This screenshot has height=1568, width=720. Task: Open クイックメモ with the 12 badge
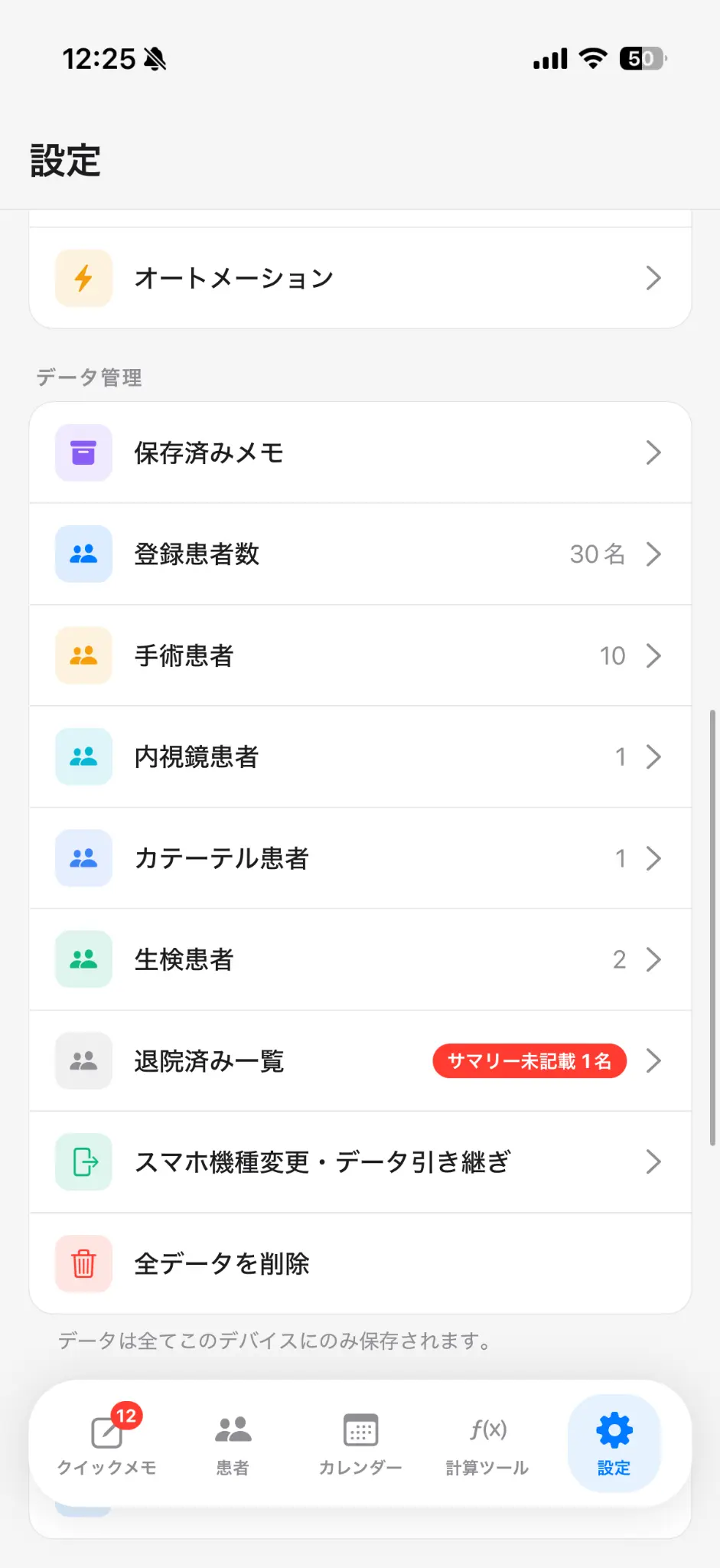(107, 1443)
